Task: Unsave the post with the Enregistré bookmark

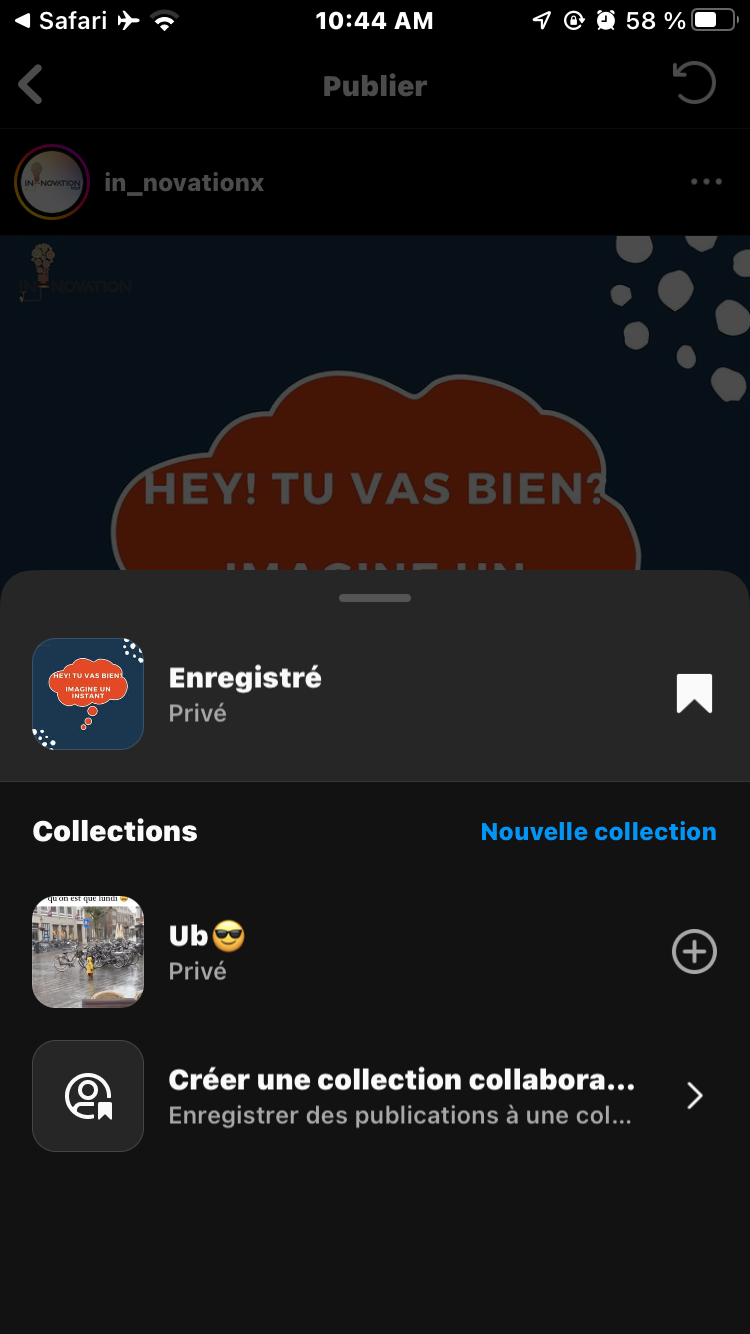Action: pyautogui.click(x=694, y=694)
